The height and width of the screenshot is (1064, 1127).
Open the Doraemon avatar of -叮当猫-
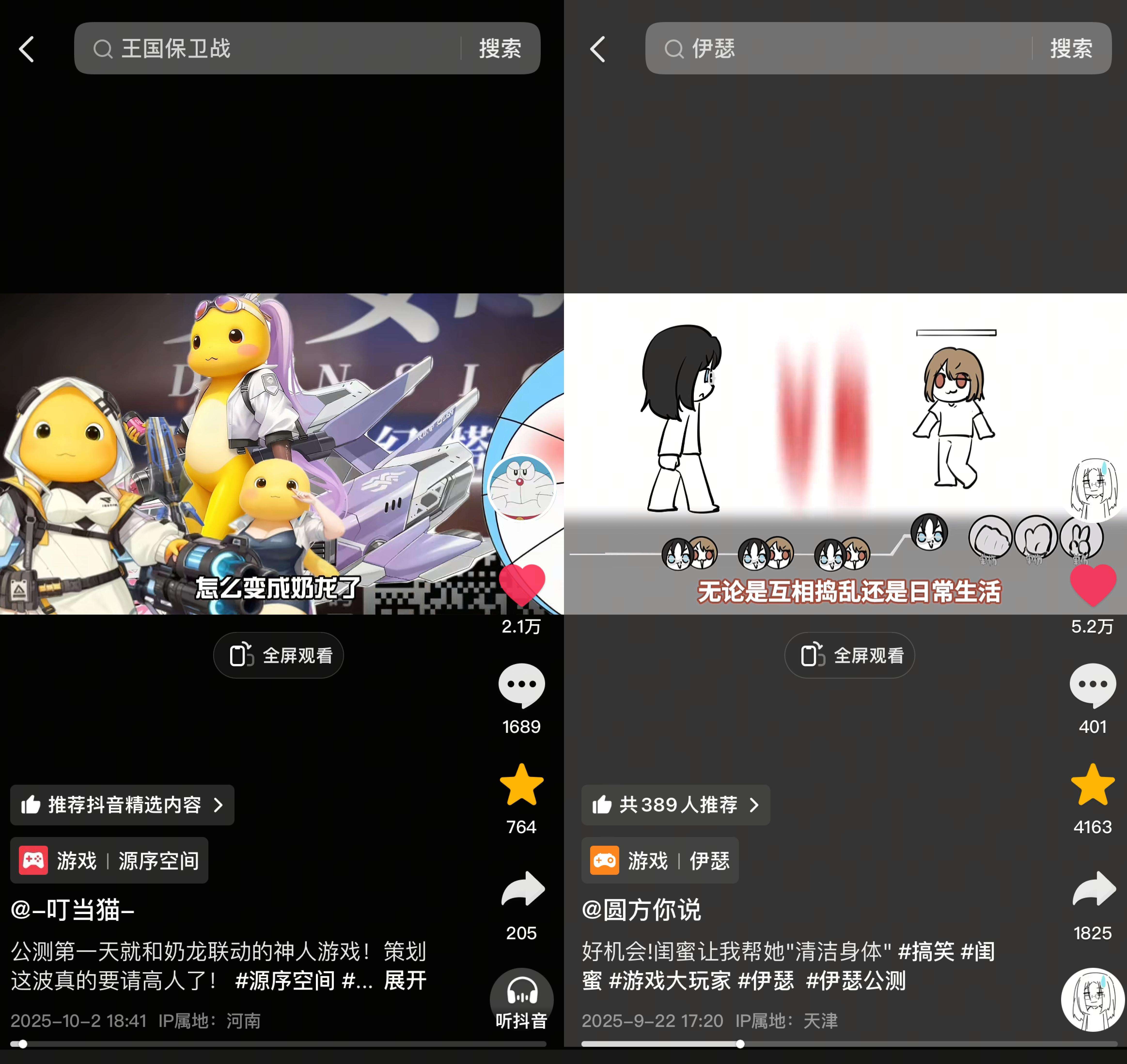[x=521, y=487]
